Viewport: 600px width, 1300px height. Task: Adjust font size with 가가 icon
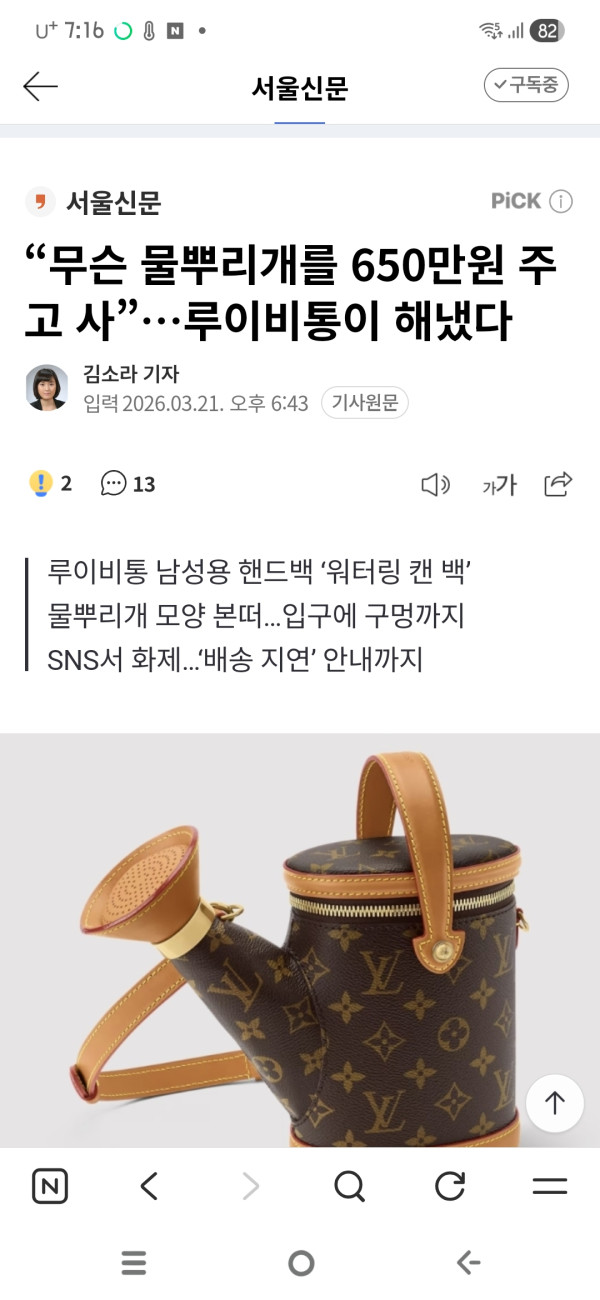pyautogui.click(x=499, y=485)
